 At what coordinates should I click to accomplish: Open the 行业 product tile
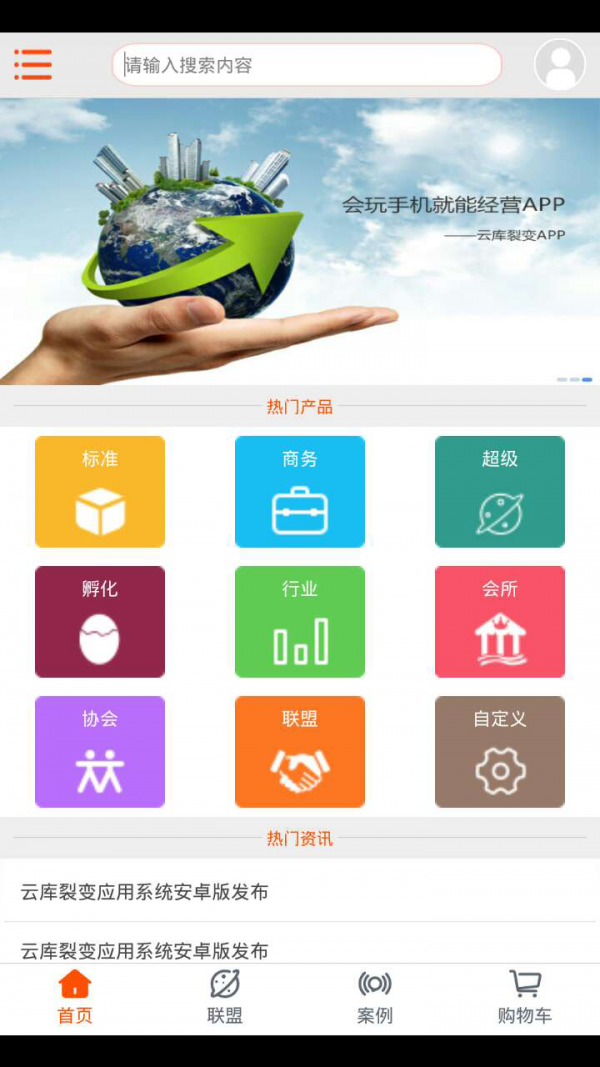pos(300,621)
